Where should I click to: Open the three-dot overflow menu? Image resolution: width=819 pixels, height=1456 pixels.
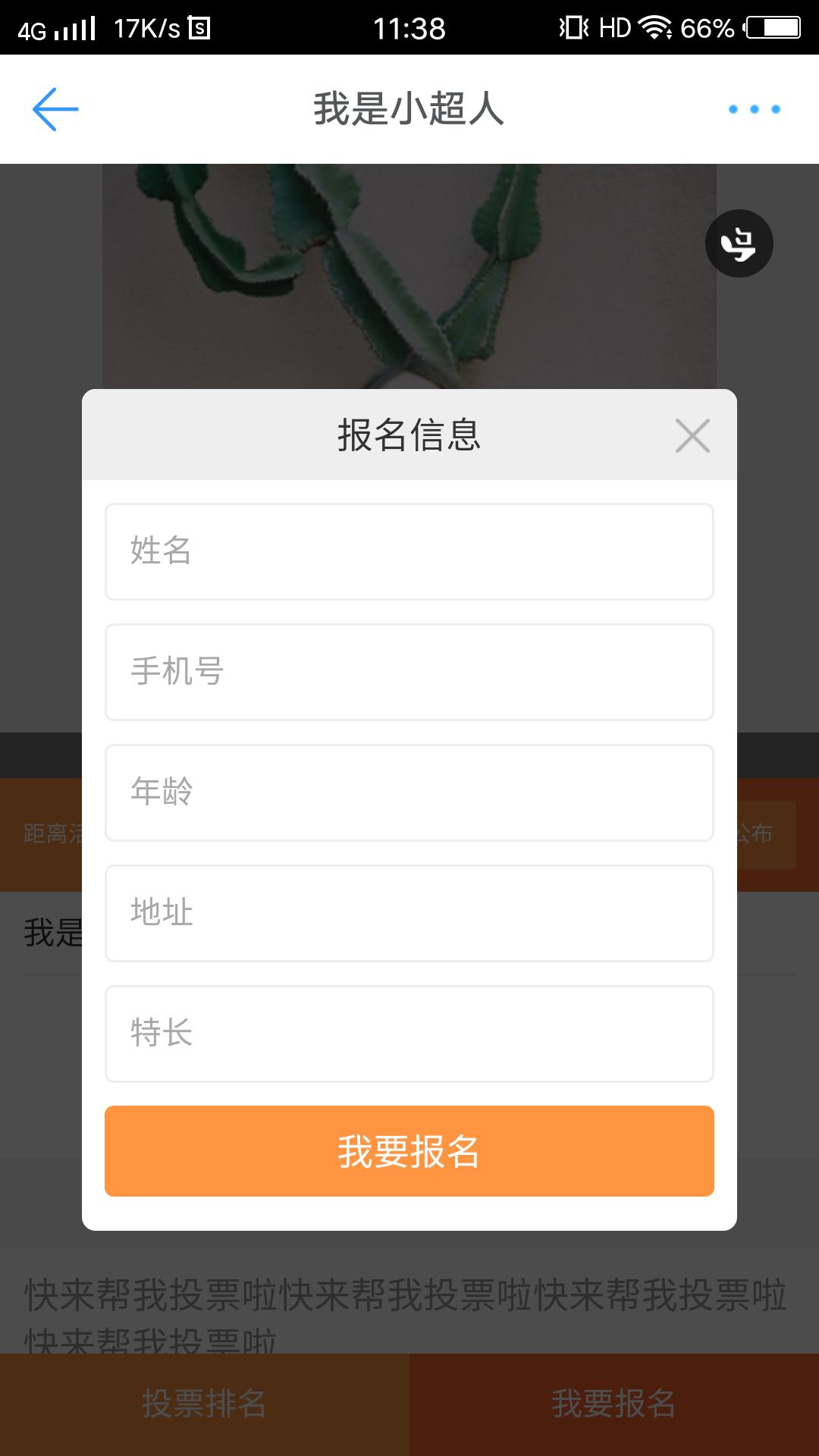click(754, 109)
